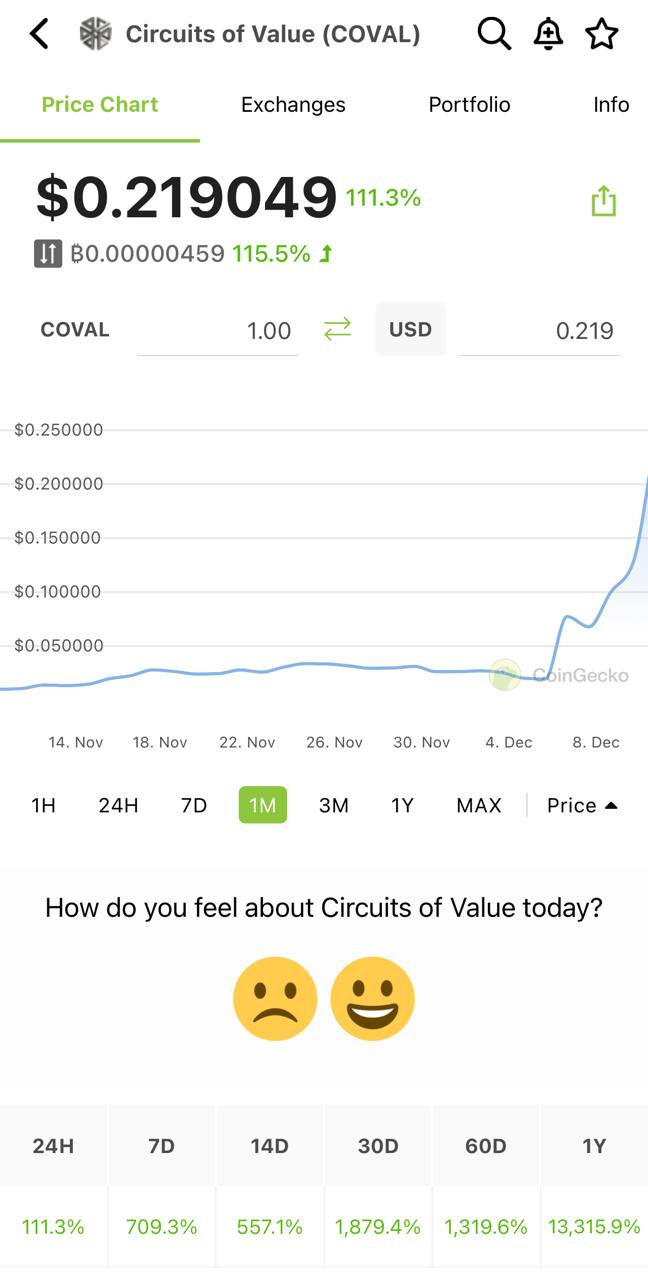Vote with the happy smiley face
The width and height of the screenshot is (648, 1280).
coord(372,999)
